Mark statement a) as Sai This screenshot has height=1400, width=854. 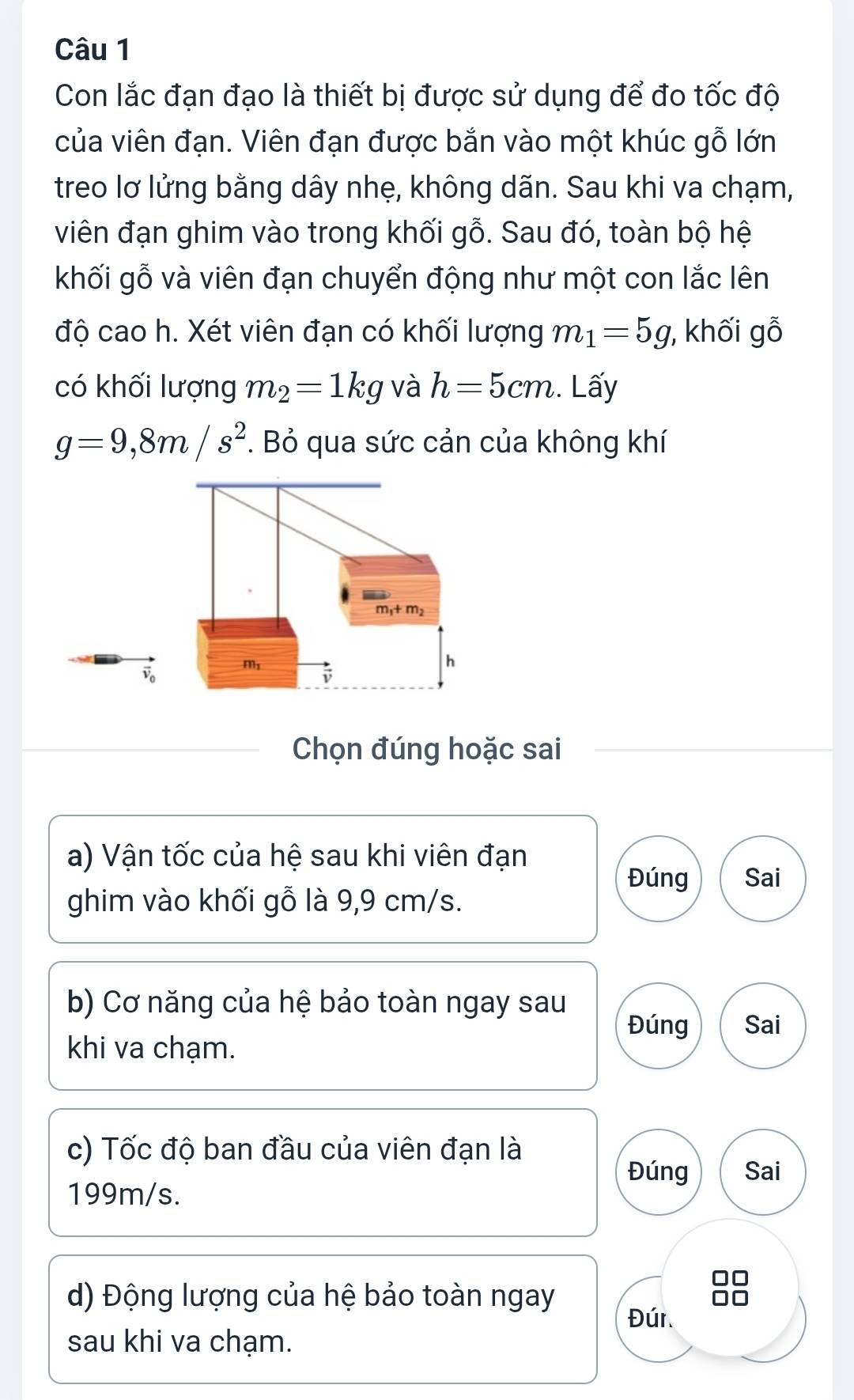762,878
